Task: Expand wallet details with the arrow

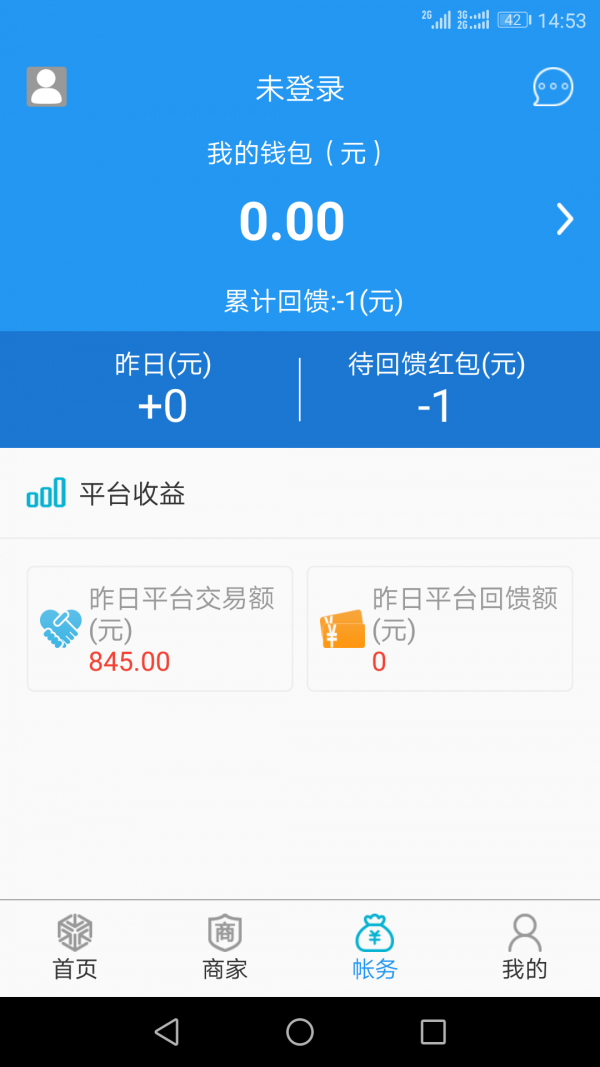Action: (565, 219)
